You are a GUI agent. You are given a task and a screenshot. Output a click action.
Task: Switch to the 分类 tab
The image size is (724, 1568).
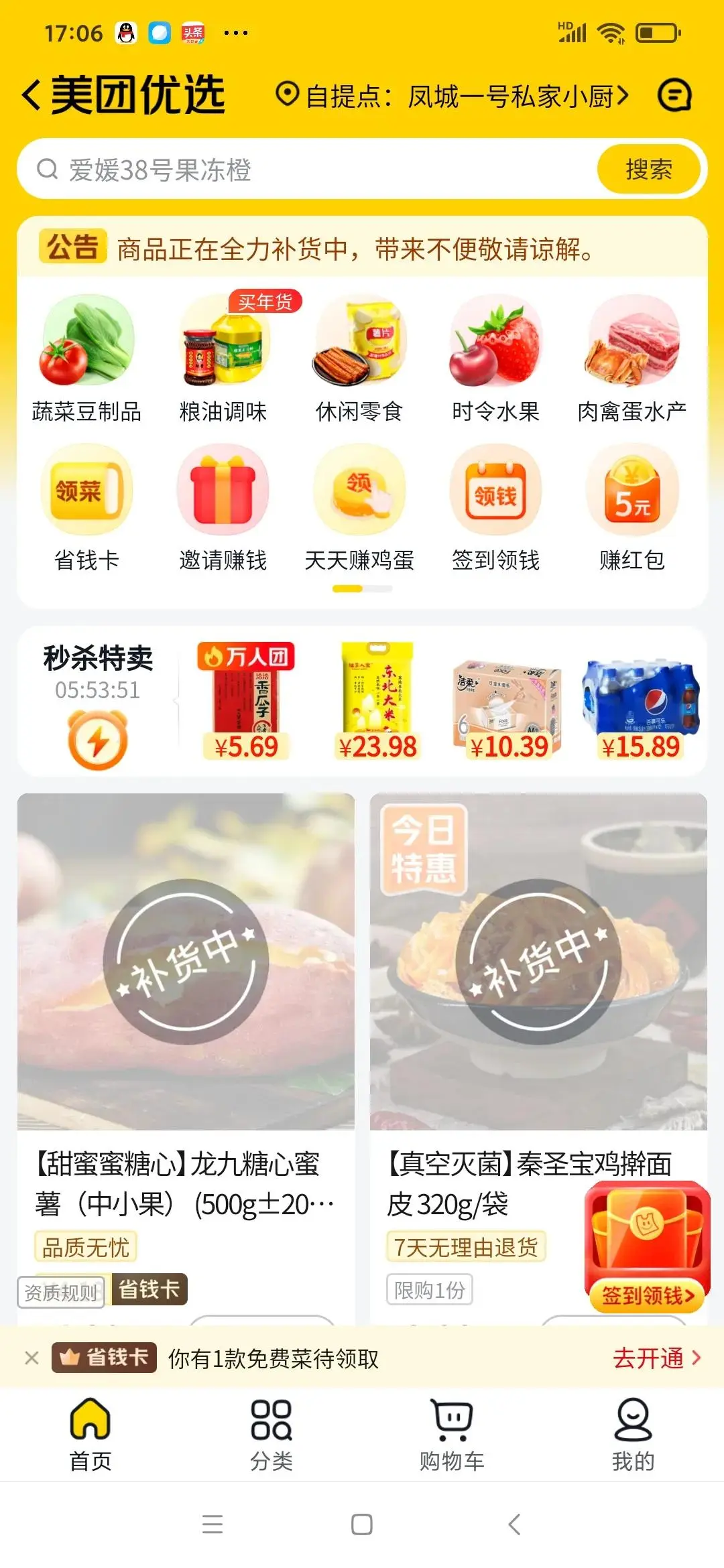[x=271, y=1434]
